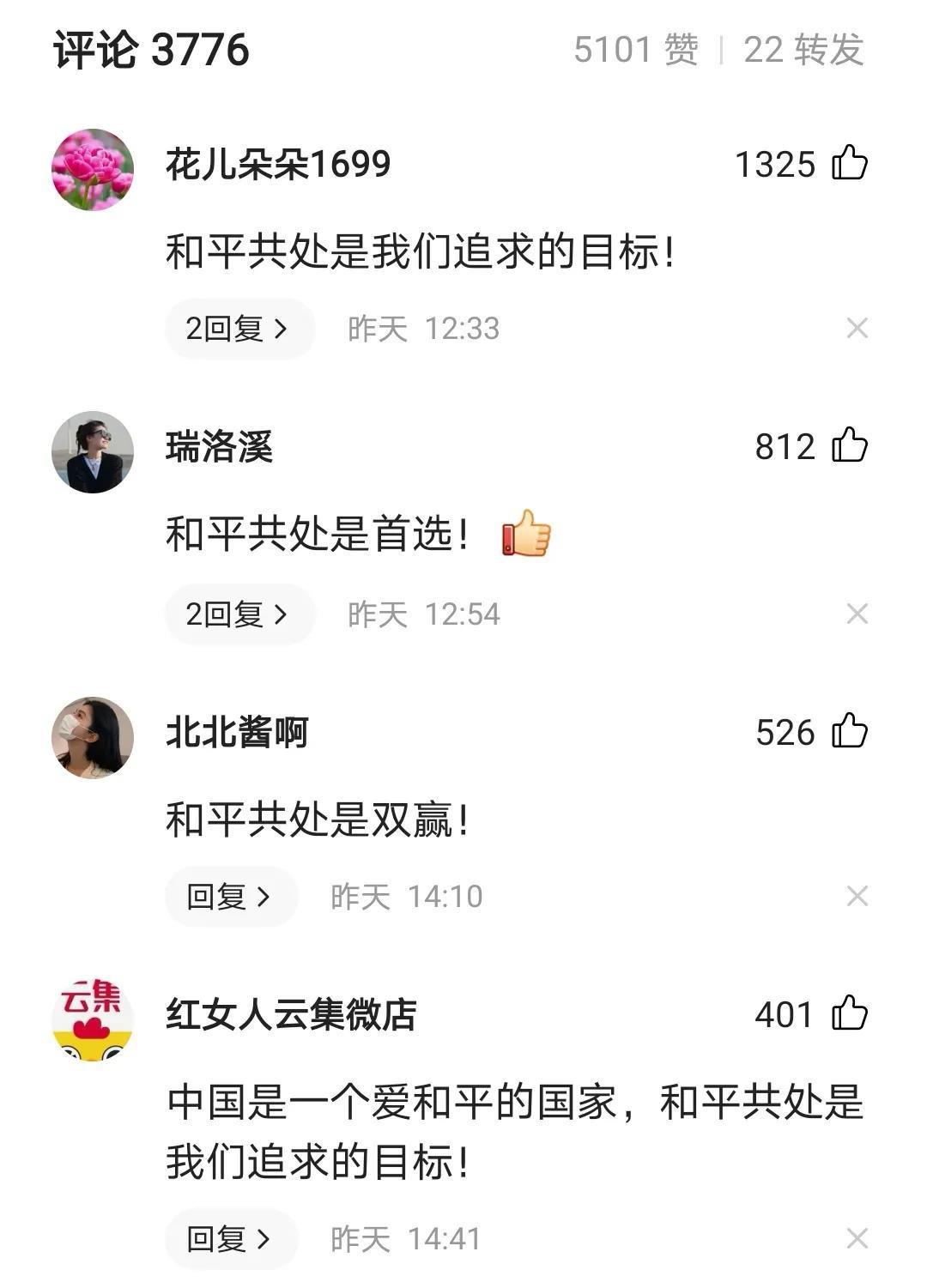927x1288 pixels.
Task: Switch to the 22 转发 tab
Action: [803, 50]
